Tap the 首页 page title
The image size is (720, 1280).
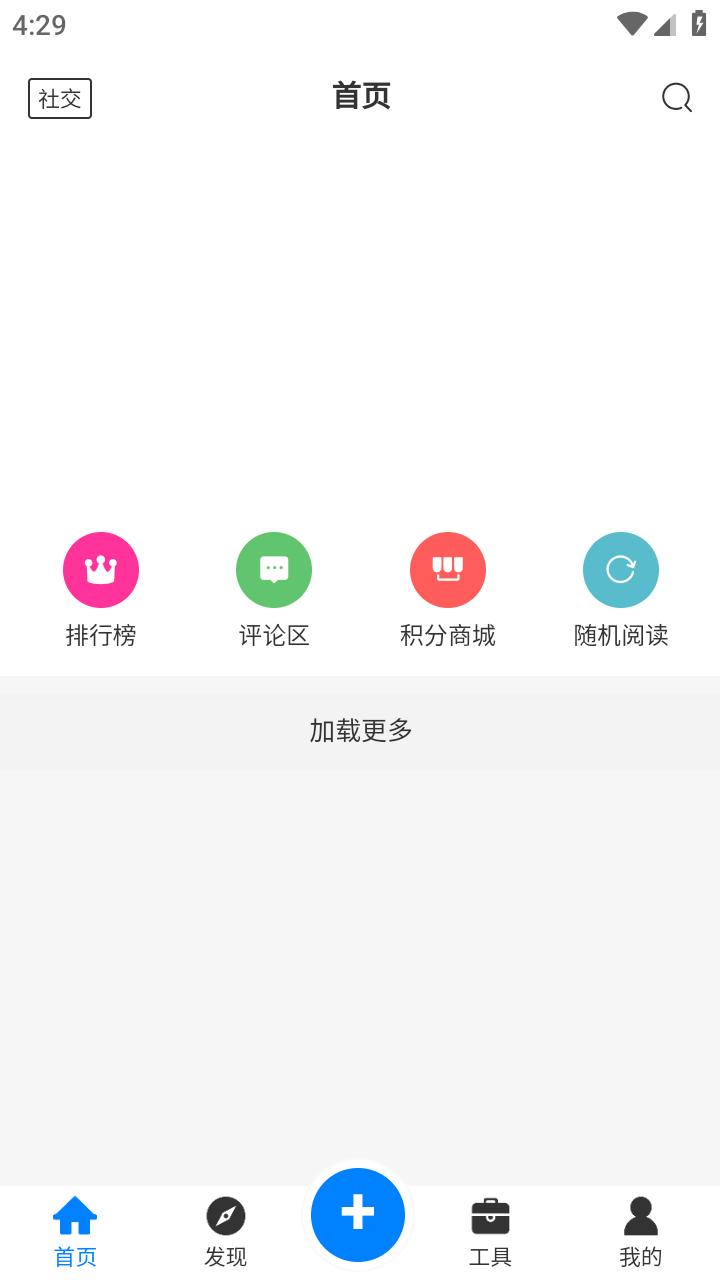tap(361, 95)
